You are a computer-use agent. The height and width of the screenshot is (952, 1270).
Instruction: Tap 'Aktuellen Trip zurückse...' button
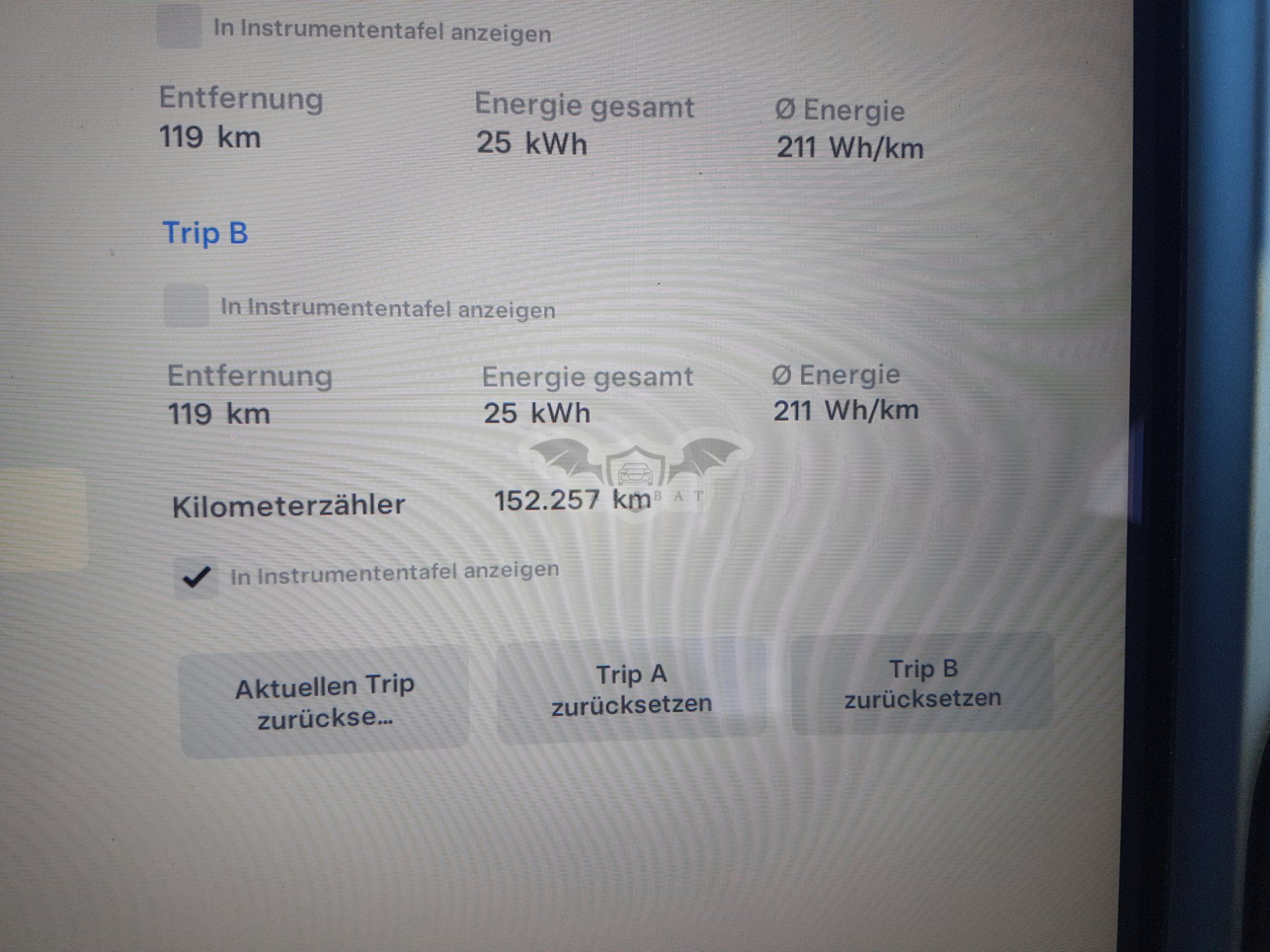(324, 703)
